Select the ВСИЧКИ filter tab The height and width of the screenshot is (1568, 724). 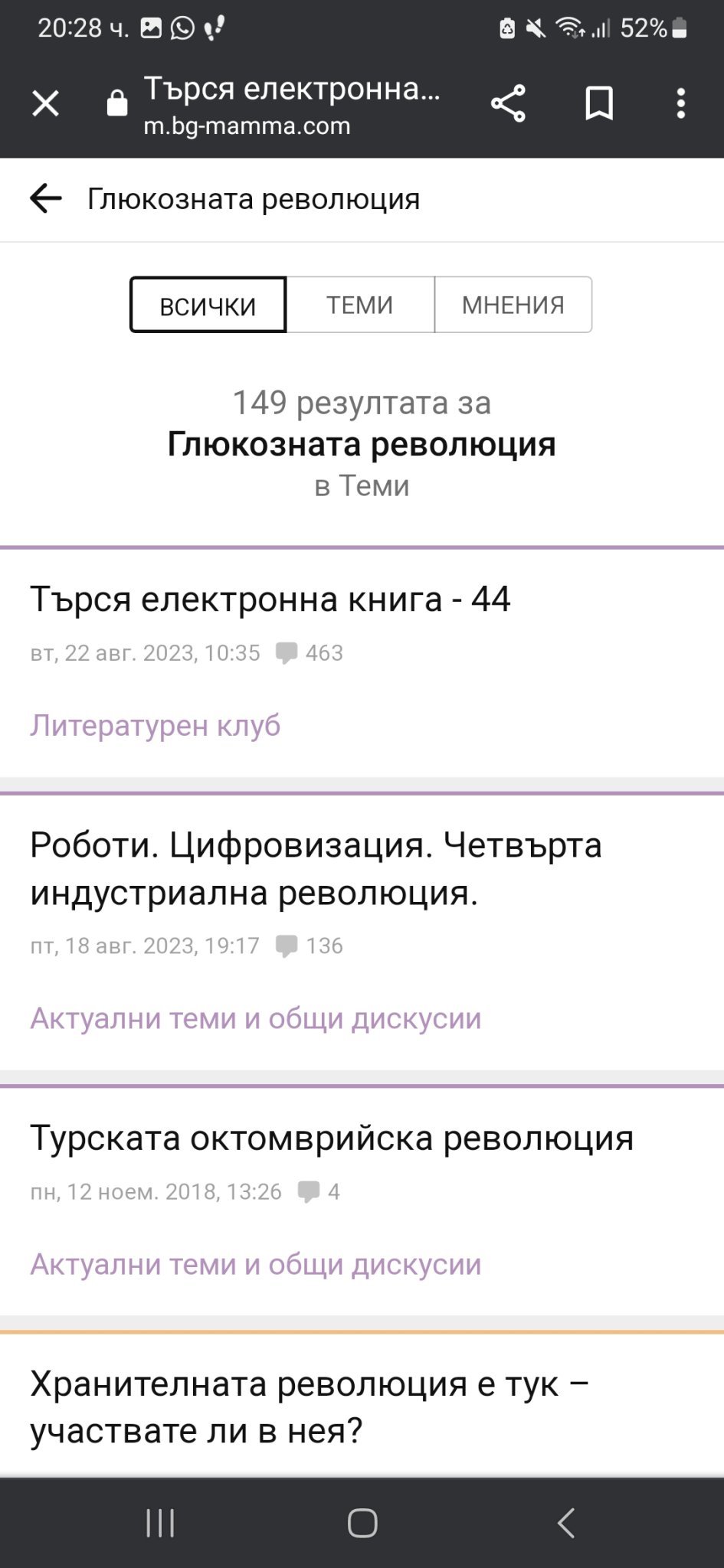coord(208,305)
